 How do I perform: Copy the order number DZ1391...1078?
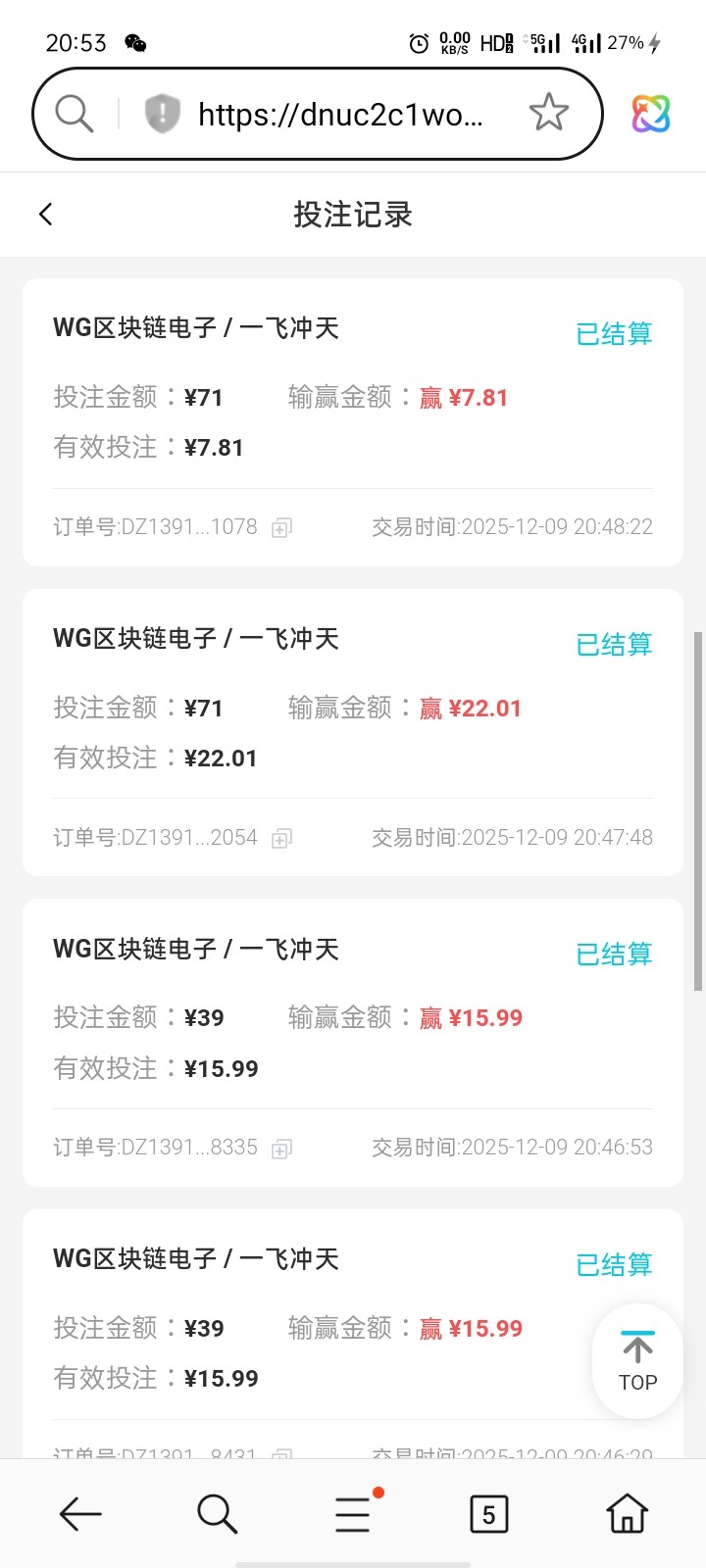[x=280, y=527]
